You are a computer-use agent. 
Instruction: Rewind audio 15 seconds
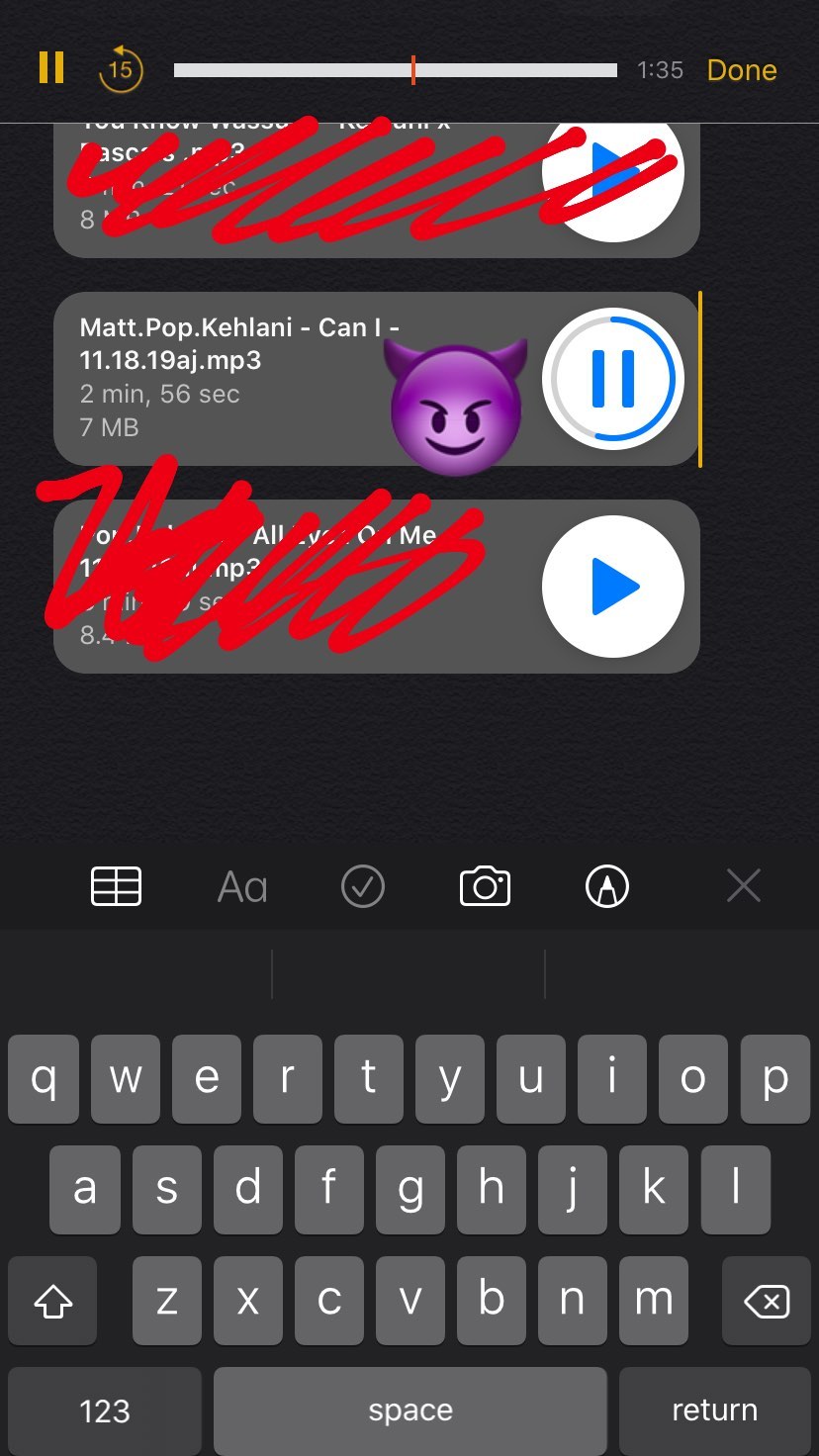coord(121,69)
